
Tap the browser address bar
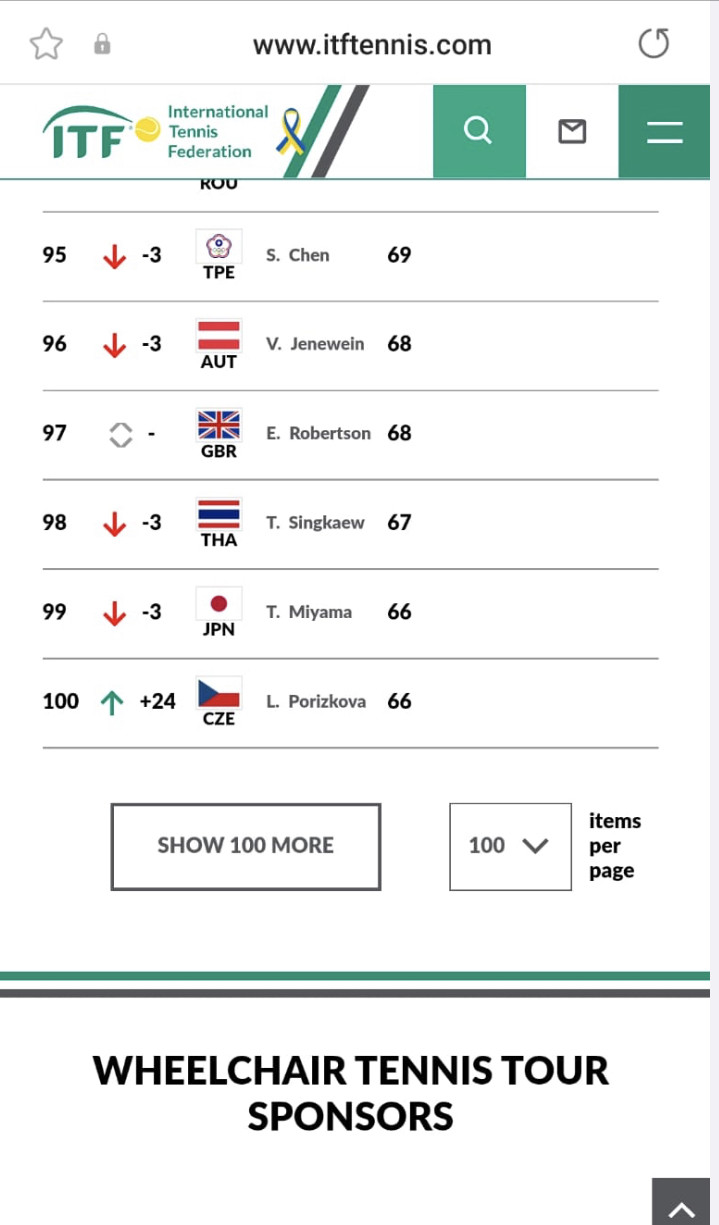pos(372,45)
